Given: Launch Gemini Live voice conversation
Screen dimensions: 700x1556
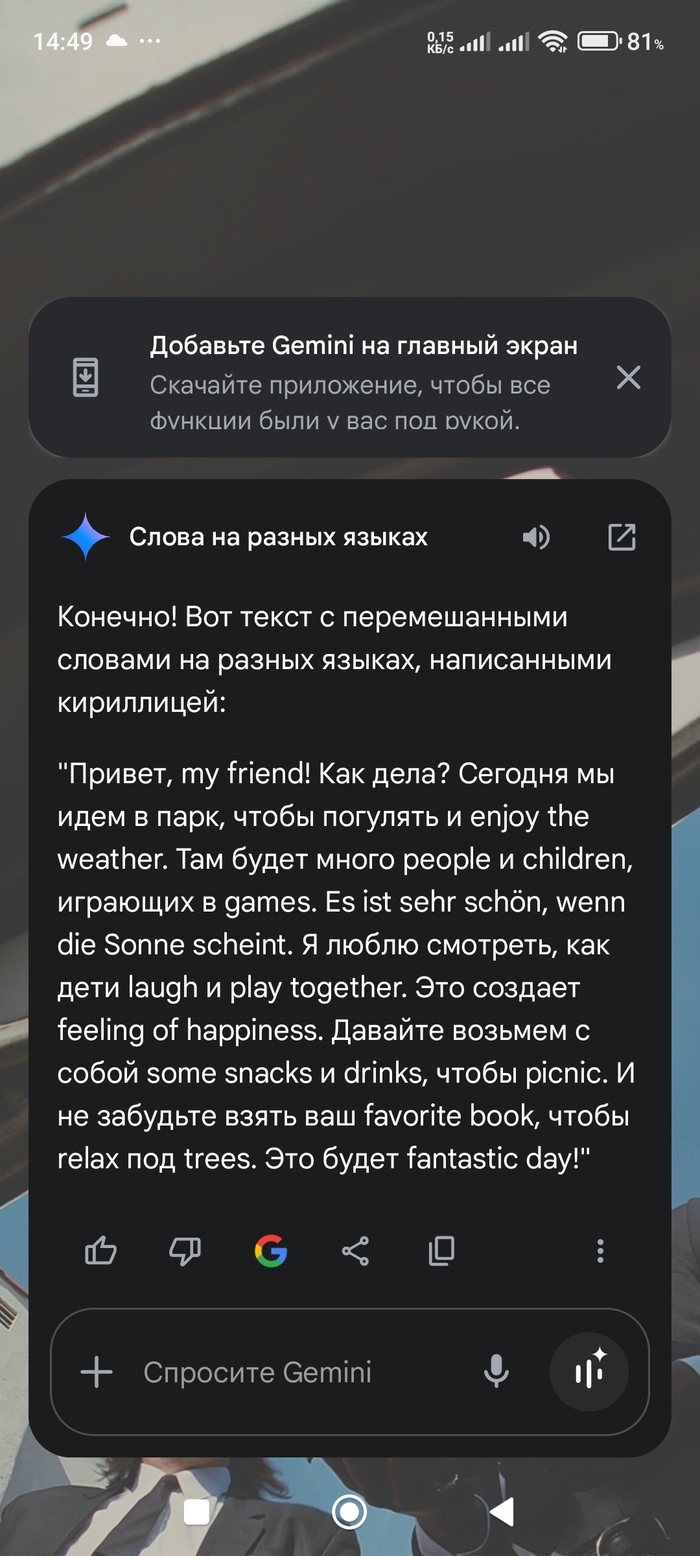Looking at the screenshot, I should (x=589, y=1372).
